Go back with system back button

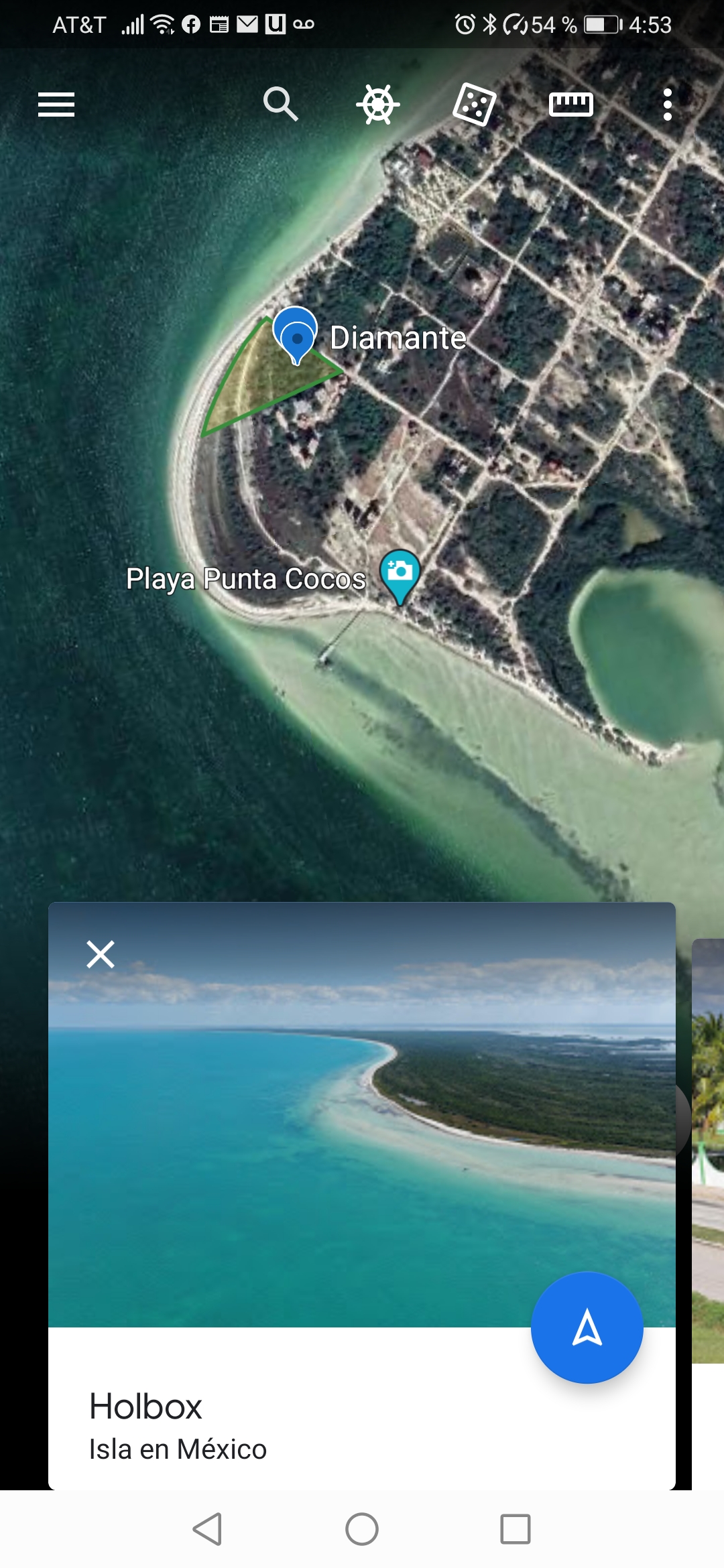tap(208, 1529)
